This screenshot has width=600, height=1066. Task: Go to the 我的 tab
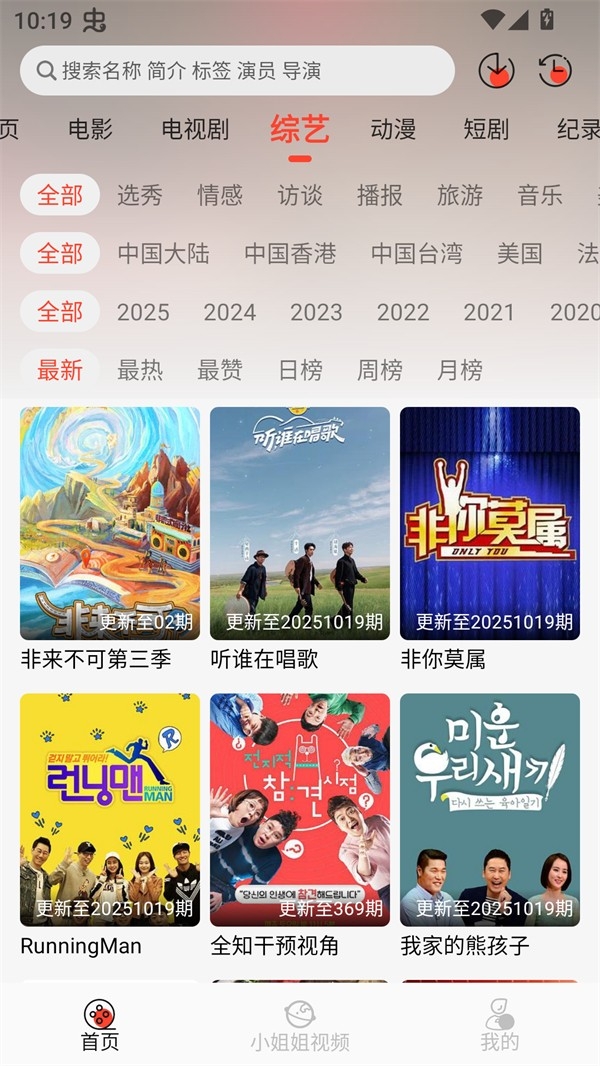(500, 1026)
